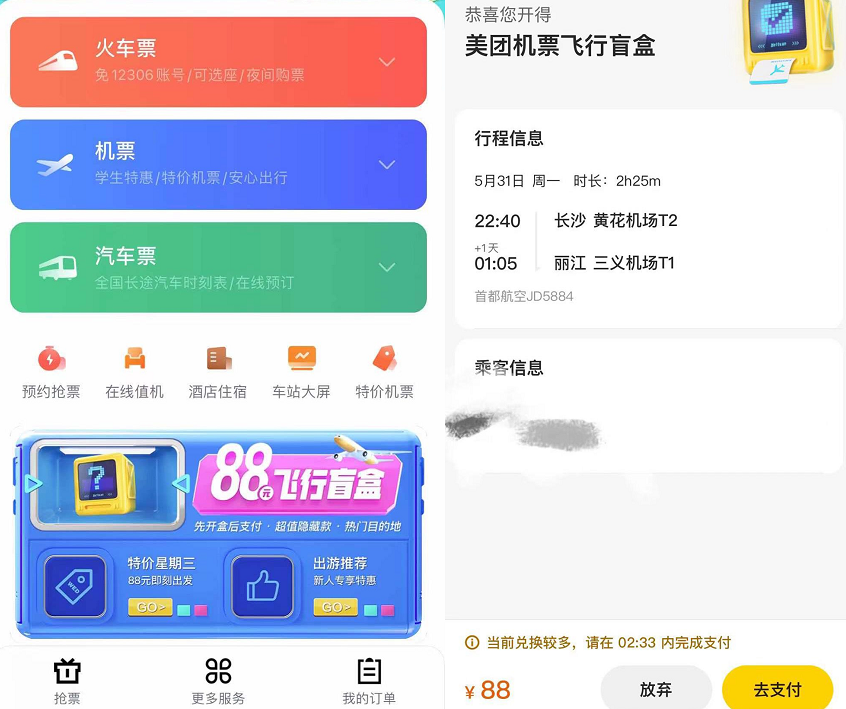Expand the 汽车票 bus ticket card
Viewport: 846px width, 709px height.
[x=387, y=267]
